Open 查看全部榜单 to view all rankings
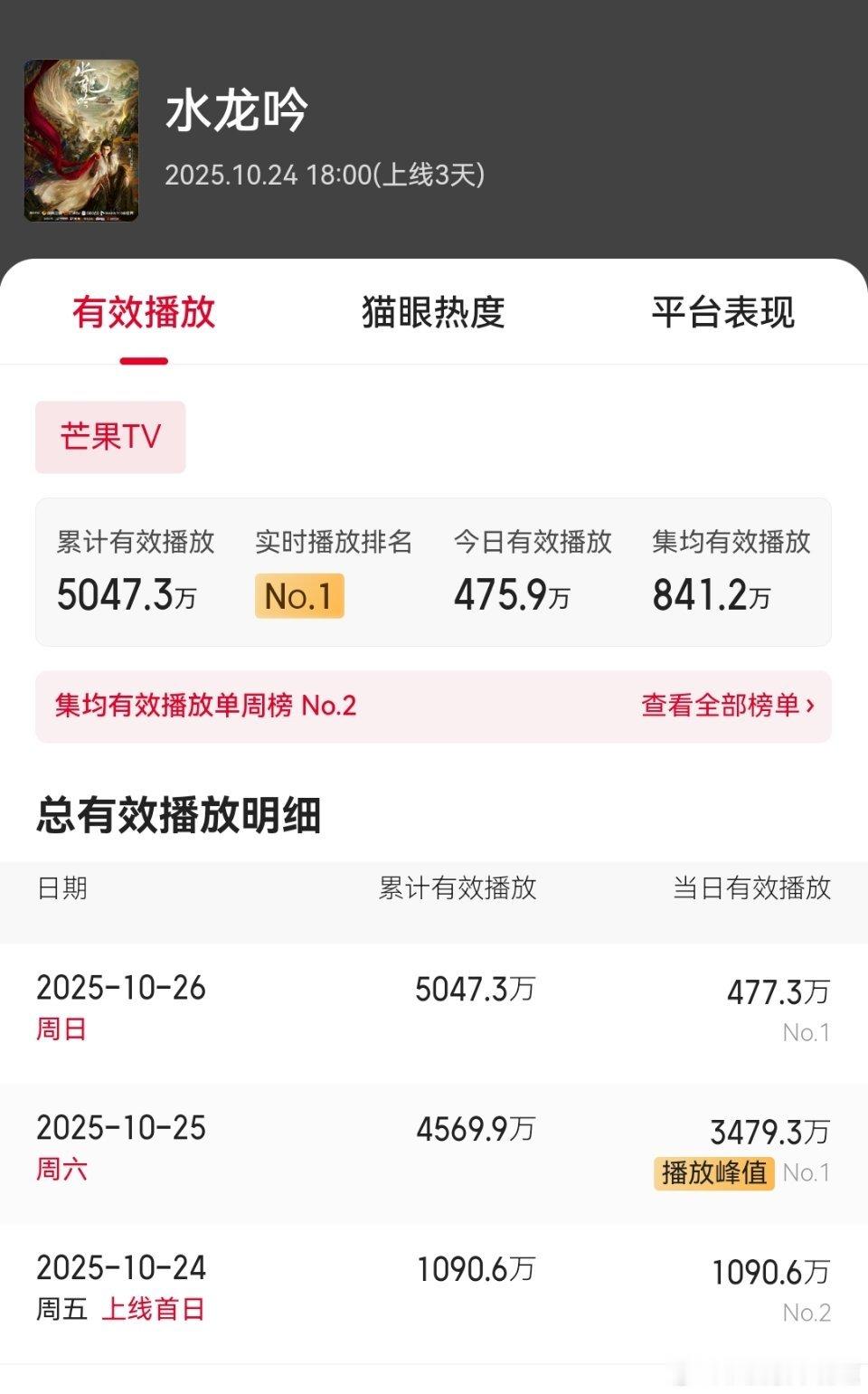 (x=727, y=706)
